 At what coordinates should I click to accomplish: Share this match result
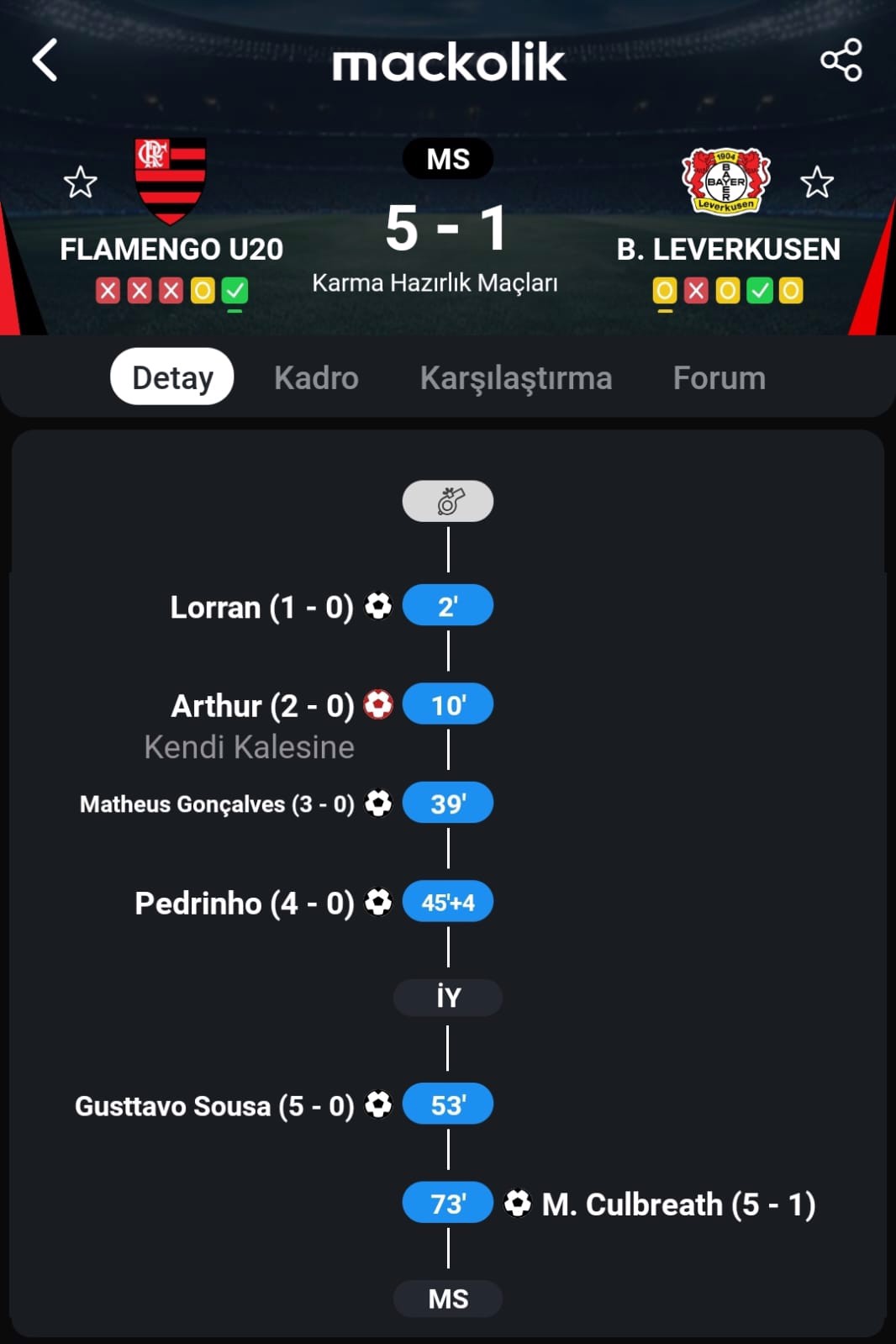pos(841,61)
